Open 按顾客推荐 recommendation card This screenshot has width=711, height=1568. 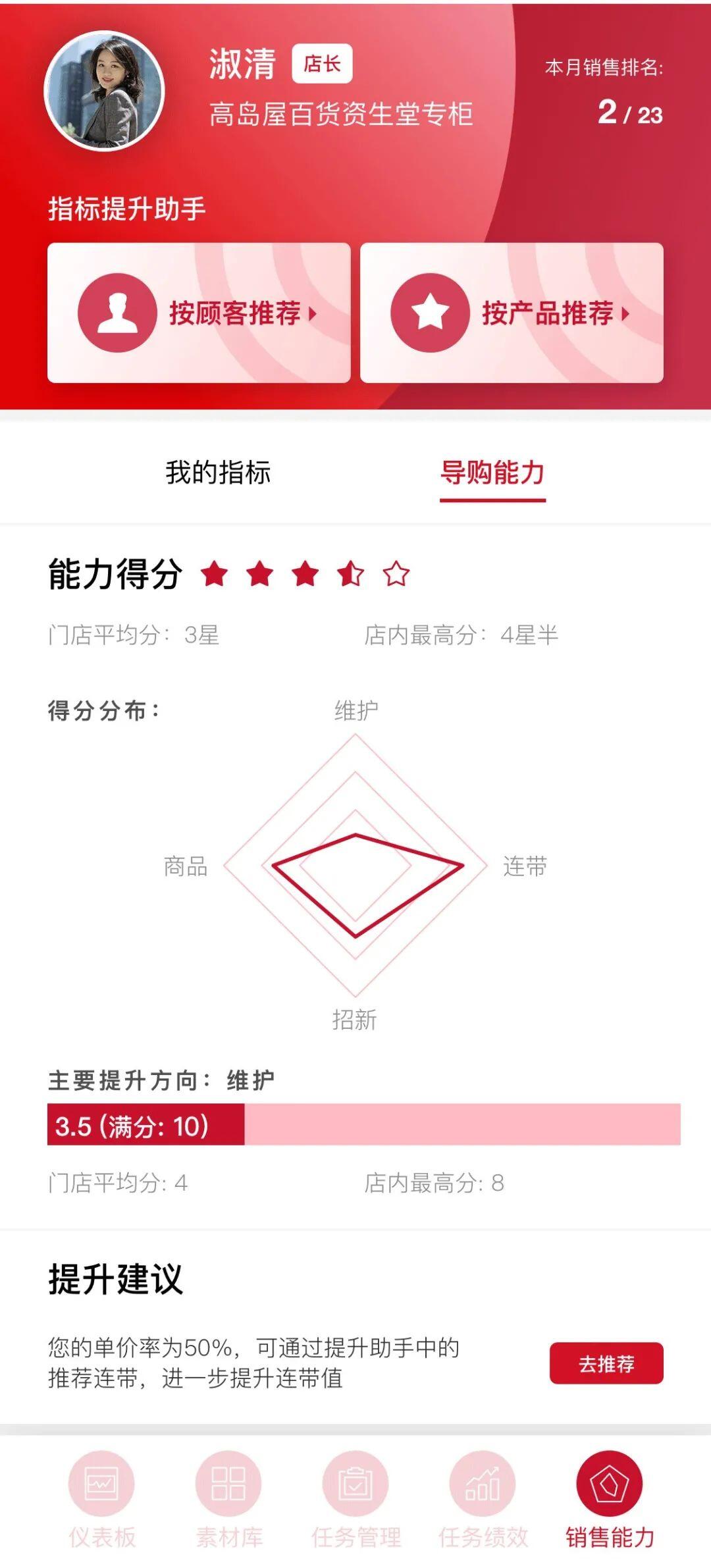pyautogui.click(x=199, y=313)
